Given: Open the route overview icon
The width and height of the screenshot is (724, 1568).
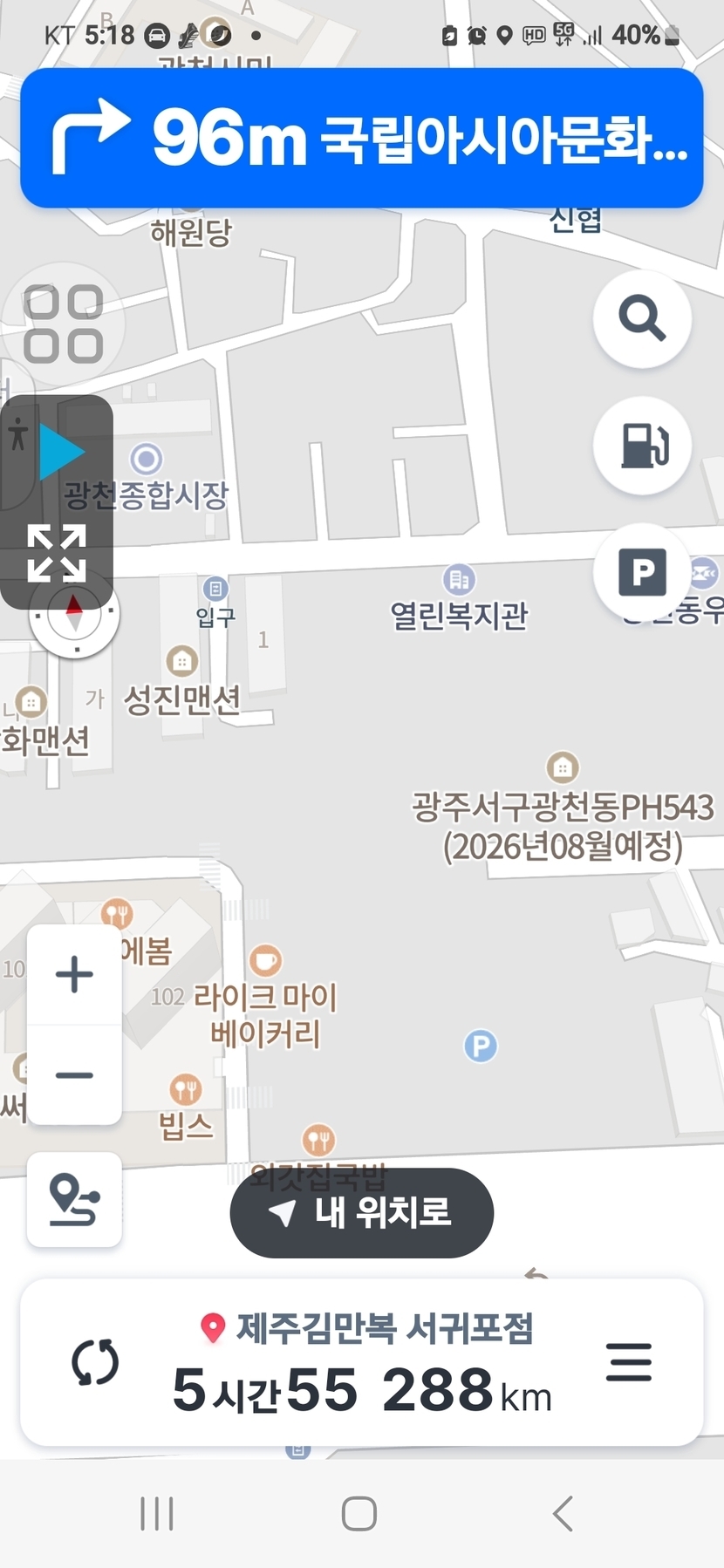Looking at the screenshot, I should pos(74,1199).
